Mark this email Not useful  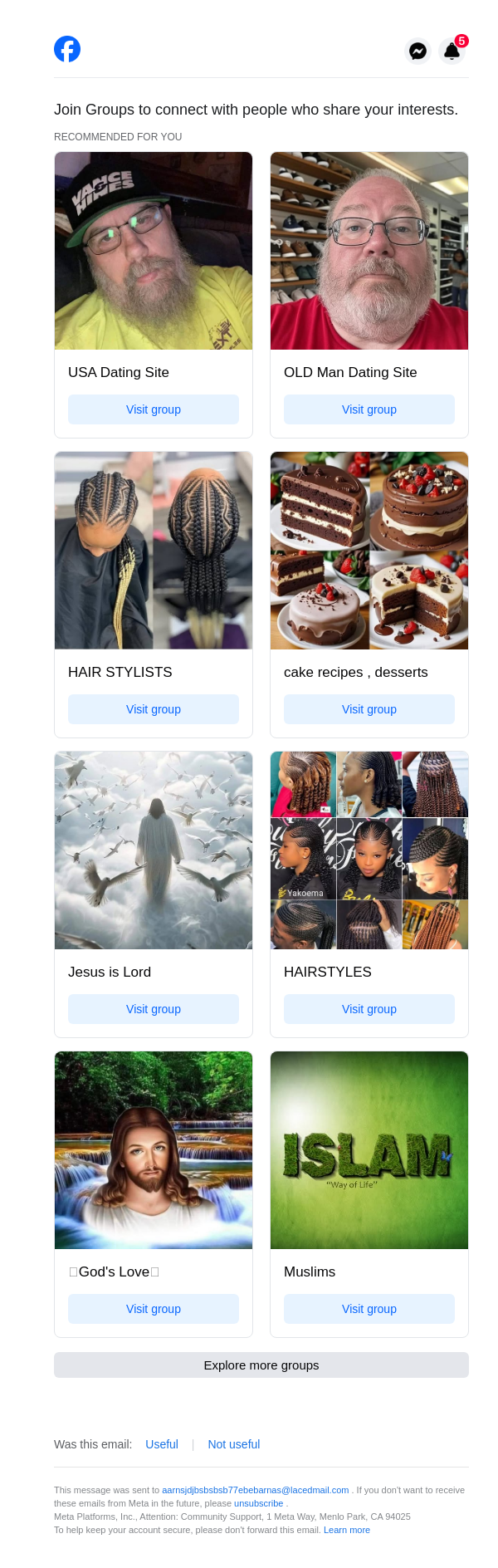[x=234, y=1444]
